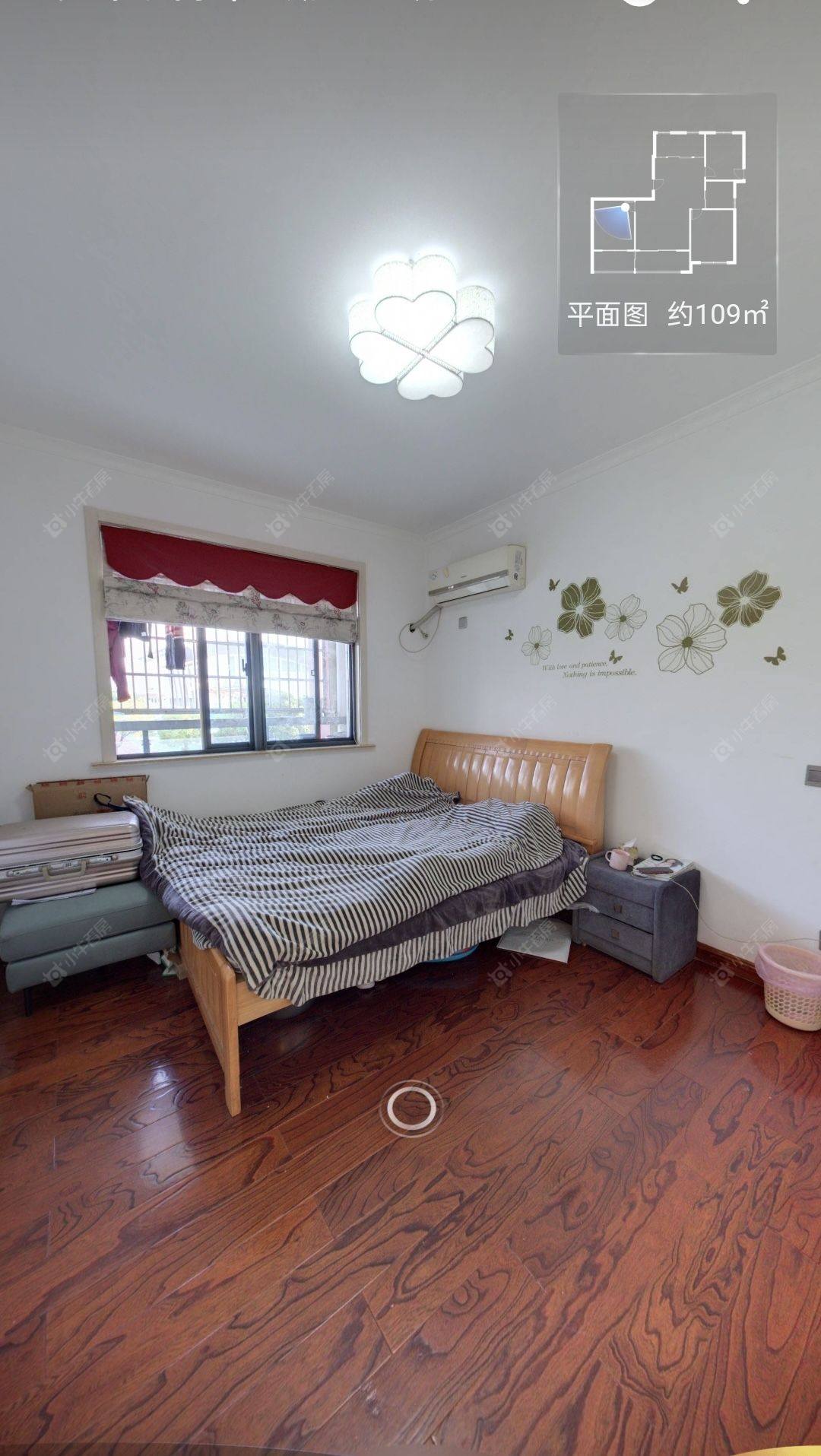Move to the circular floor hotspot

click(411, 1108)
